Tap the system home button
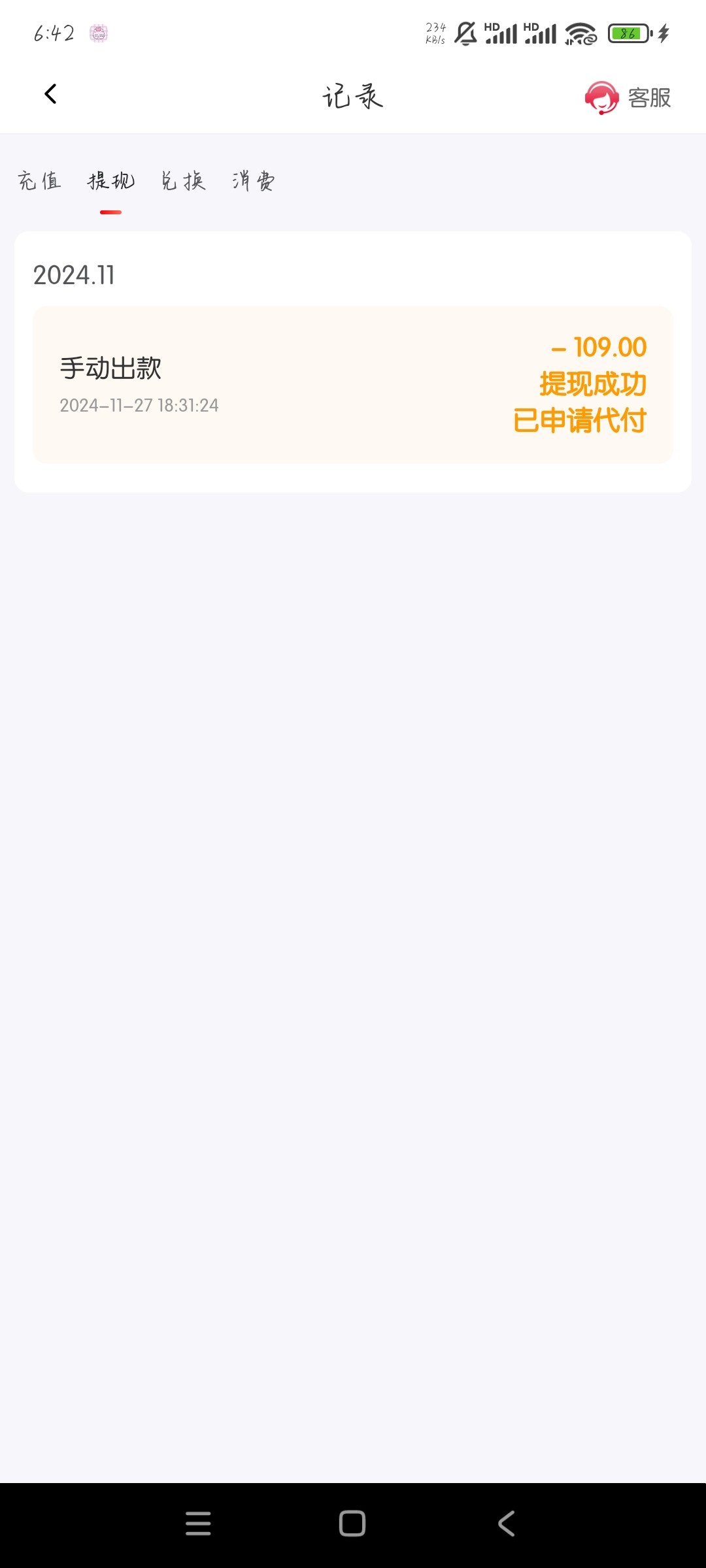Viewport: 706px width, 1568px height. [x=352, y=1524]
